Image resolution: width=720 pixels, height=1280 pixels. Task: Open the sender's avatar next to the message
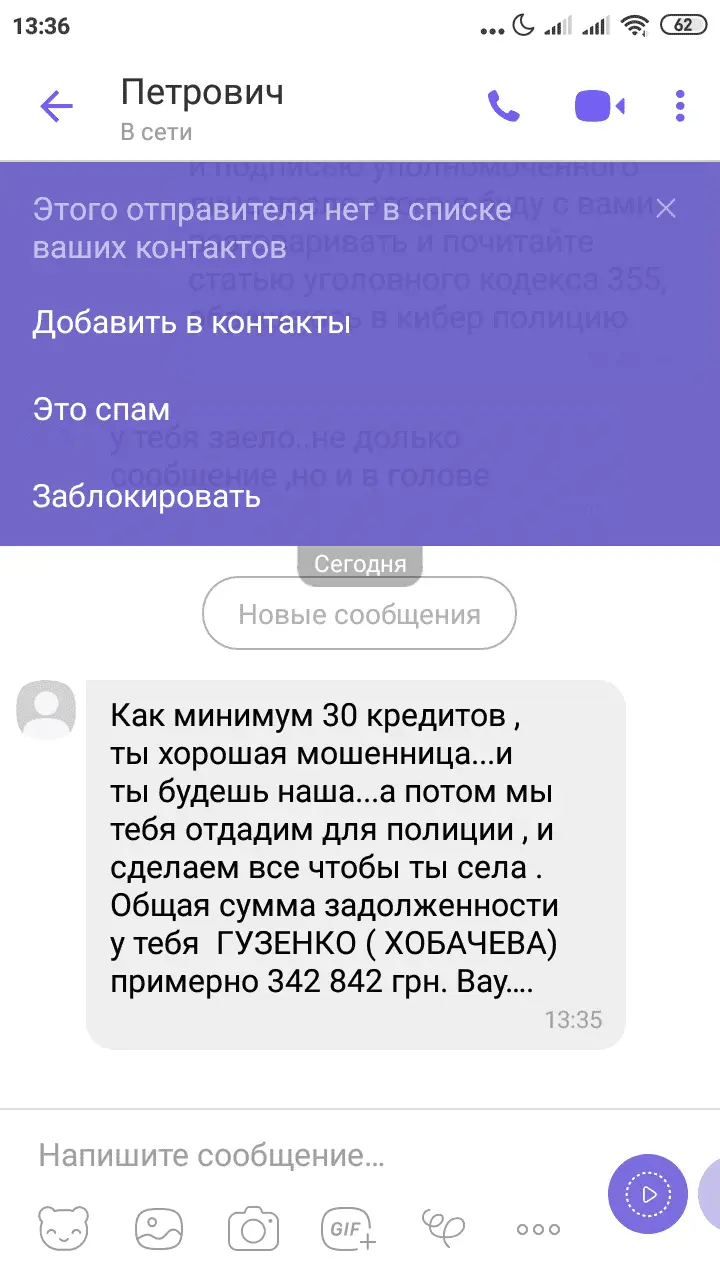(46, 710)
